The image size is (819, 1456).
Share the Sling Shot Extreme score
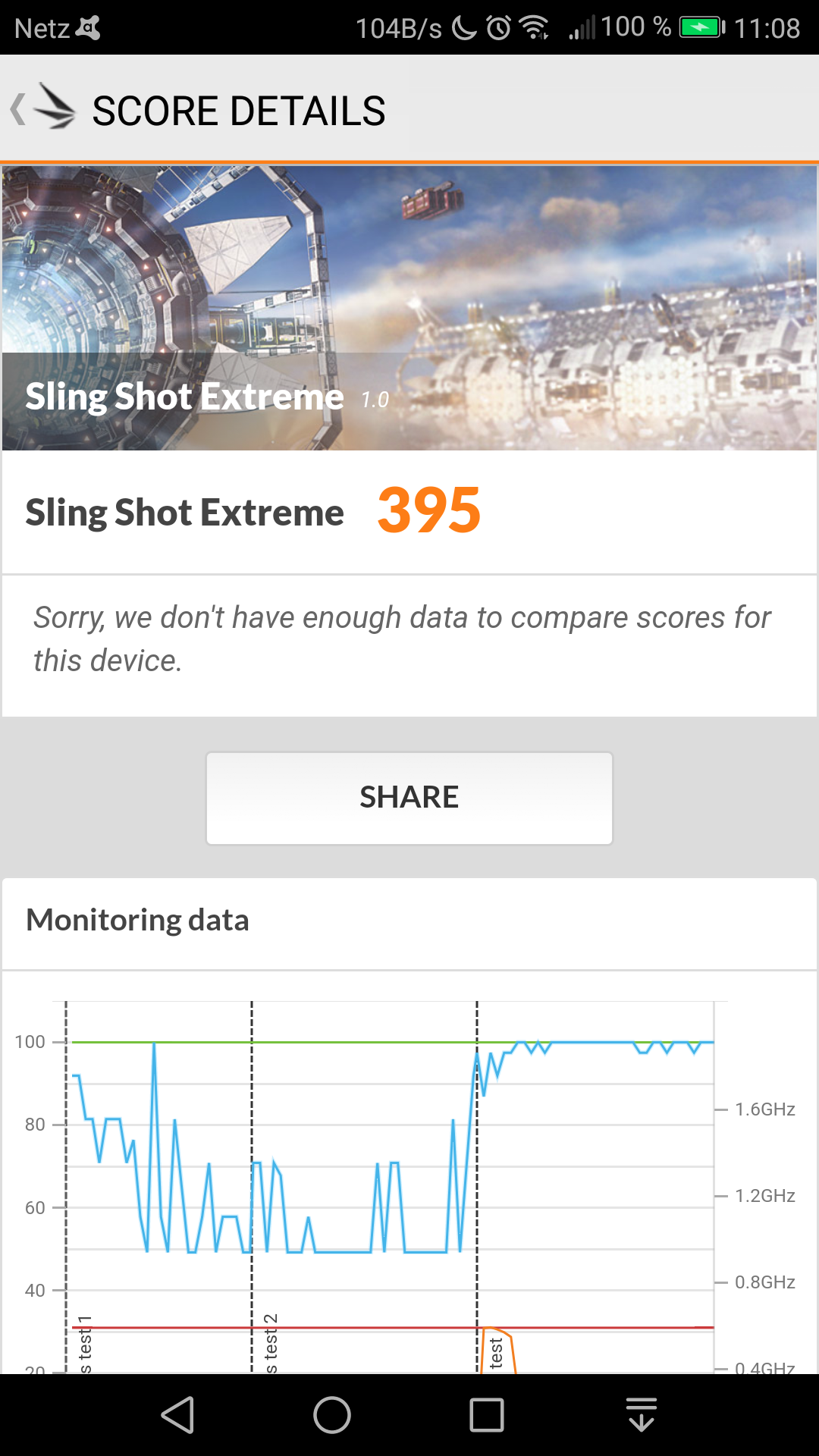pos(409,798)
